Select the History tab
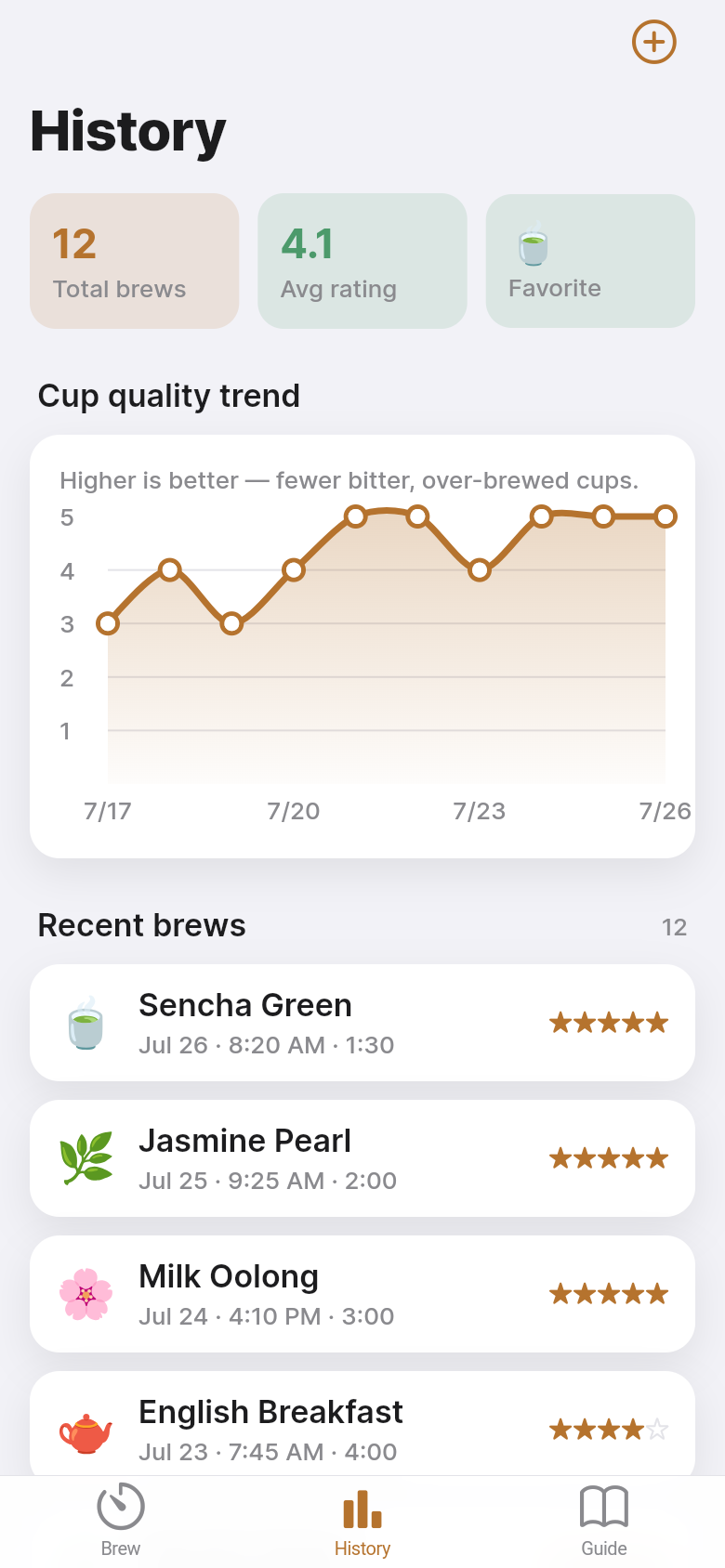Screen dimensions: 725x1568 pos(362,1521)
